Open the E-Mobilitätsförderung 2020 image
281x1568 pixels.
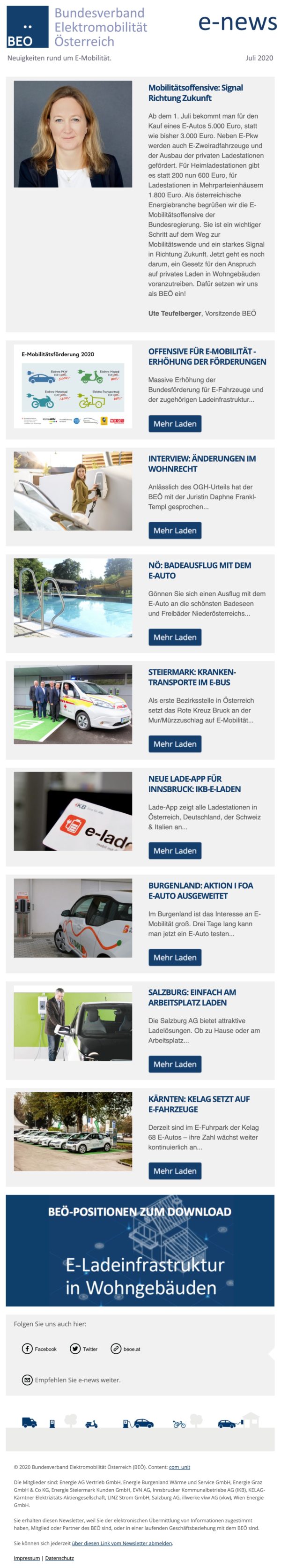coord(73,387)
